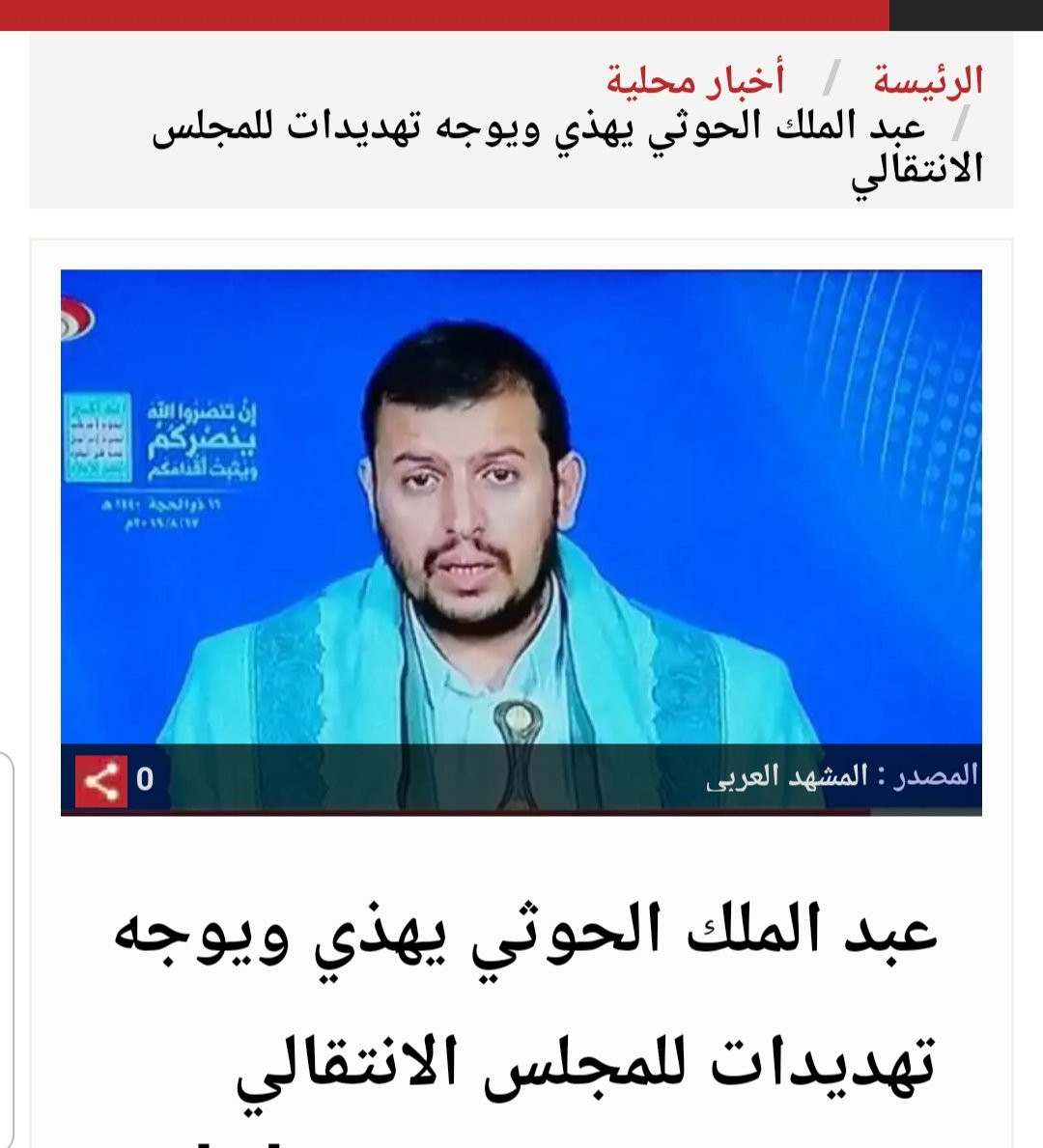Go to the أخبار محلية breadcrumb

click(695, 80)
